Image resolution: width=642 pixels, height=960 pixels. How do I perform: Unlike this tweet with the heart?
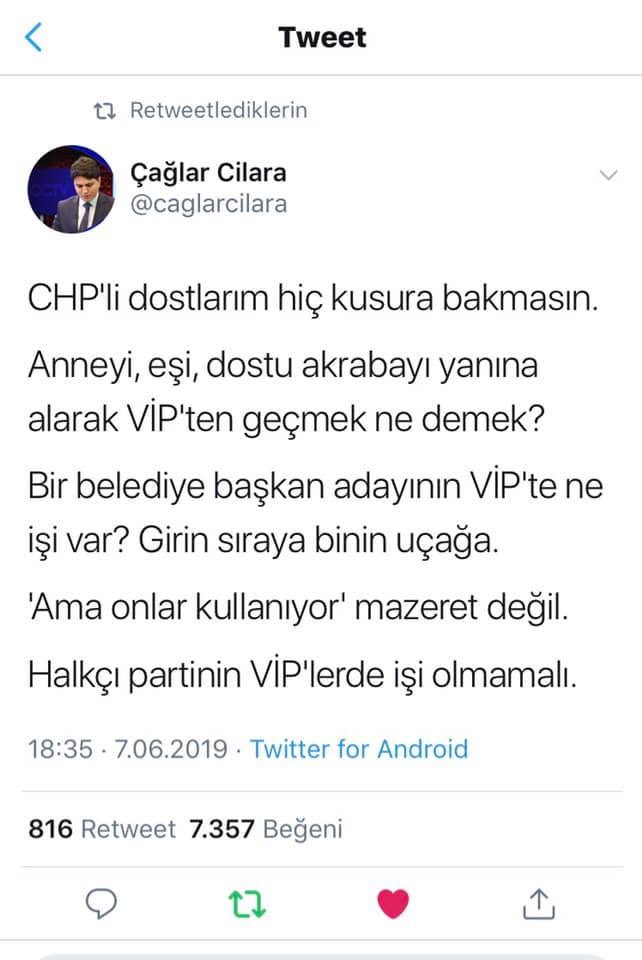[393, 903]
